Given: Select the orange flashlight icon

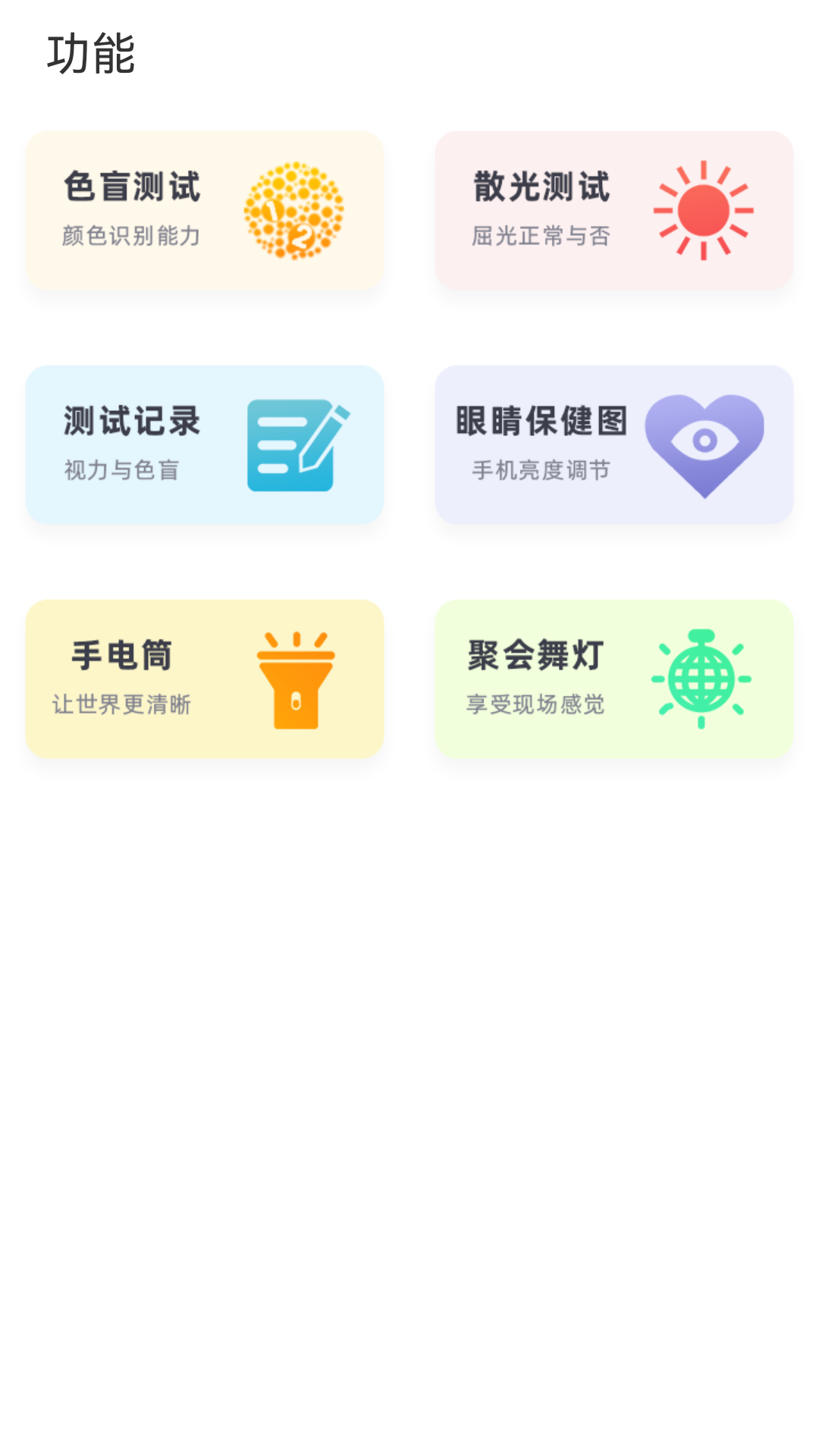Looking at the screenshot, I should point(297,679).
